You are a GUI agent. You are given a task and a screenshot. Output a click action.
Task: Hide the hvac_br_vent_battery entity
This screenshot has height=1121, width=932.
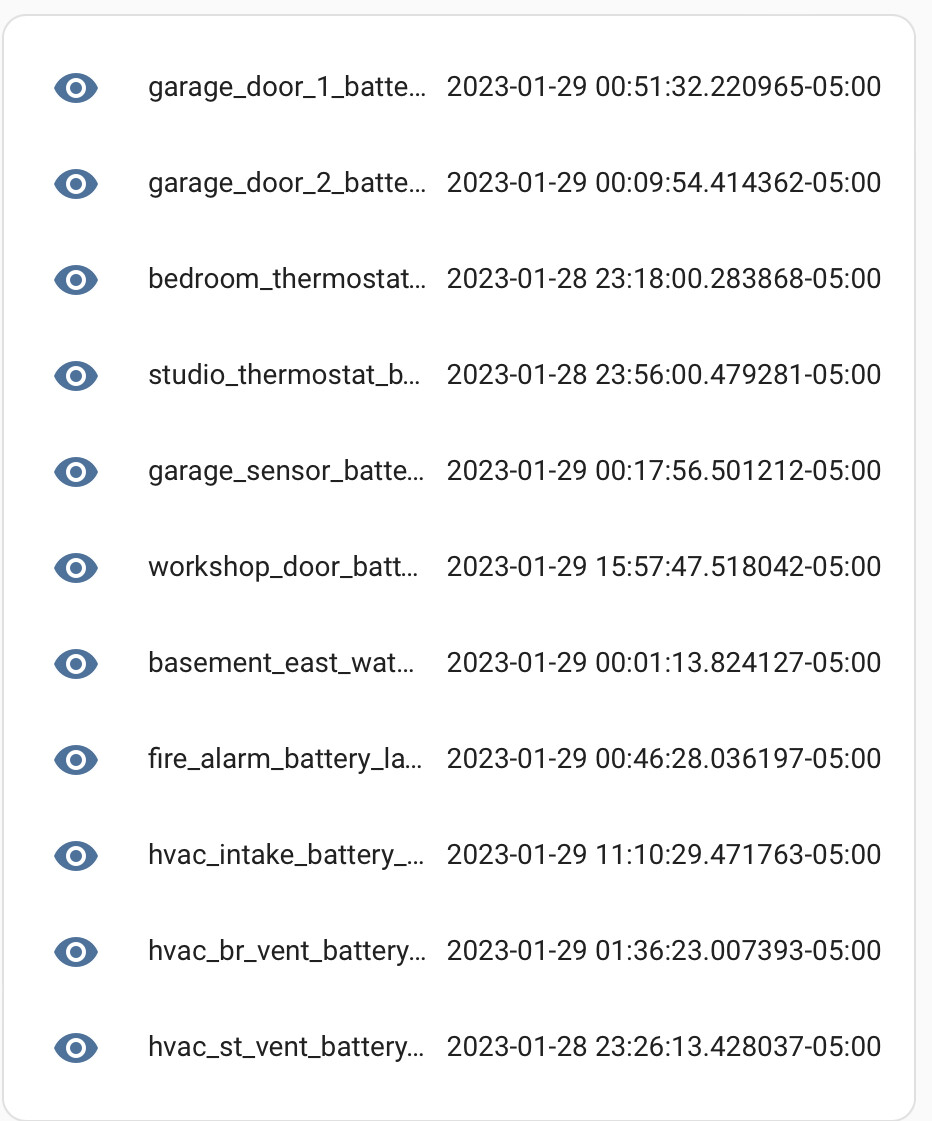[x=76, y=952]
